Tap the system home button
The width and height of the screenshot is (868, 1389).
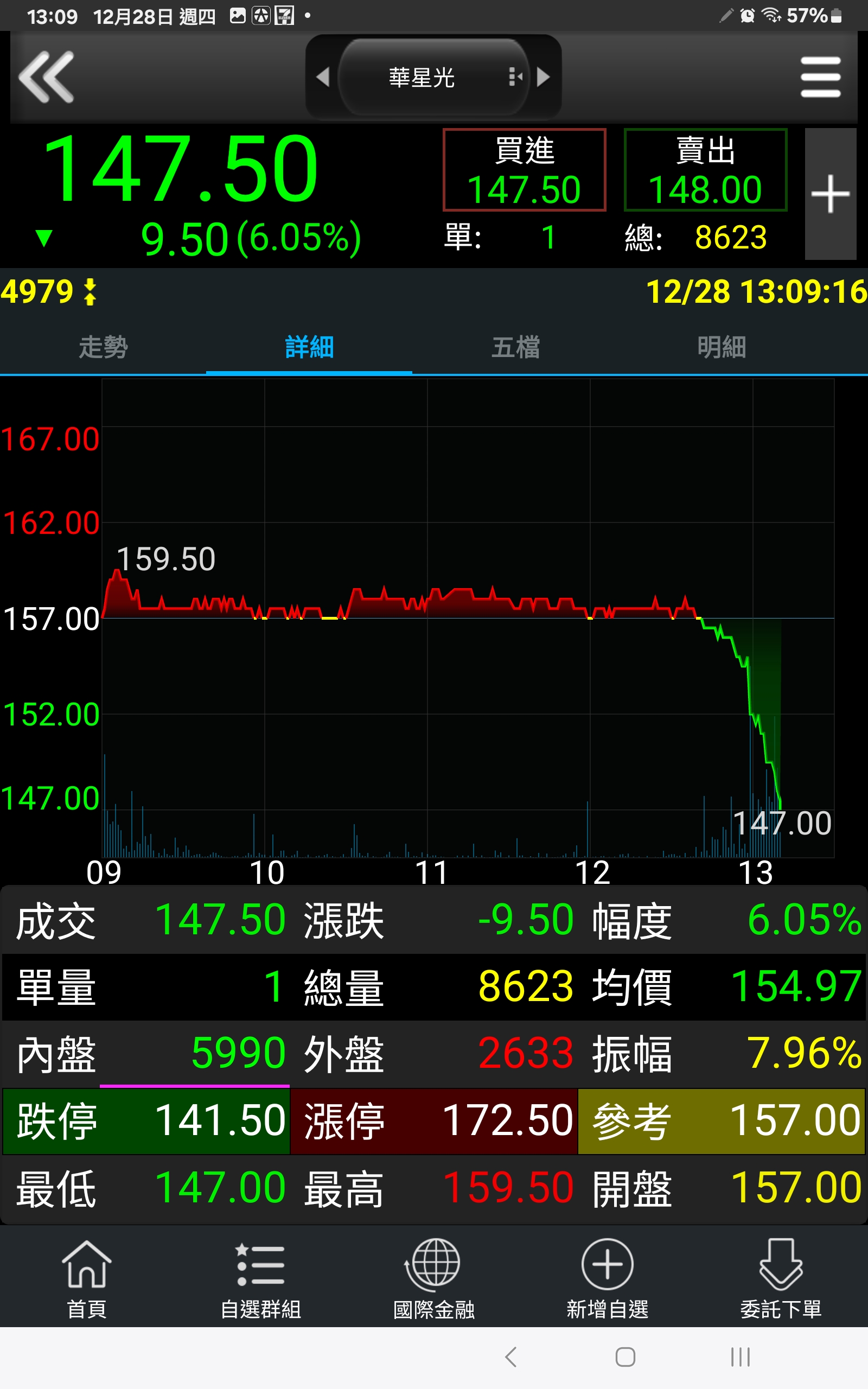(625, 1358)
